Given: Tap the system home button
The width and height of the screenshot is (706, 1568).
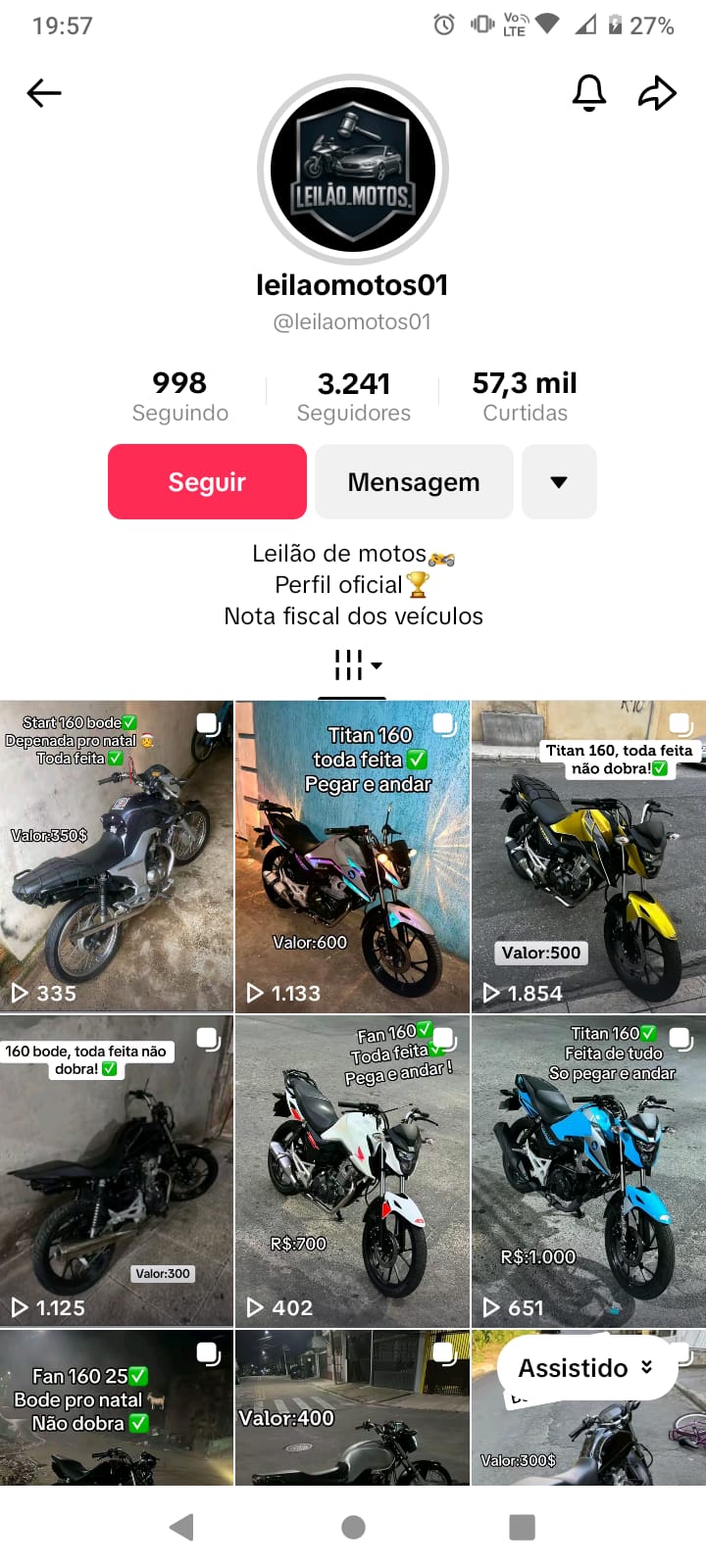Looking at the screenshot, I should [x=353, y=1527].
